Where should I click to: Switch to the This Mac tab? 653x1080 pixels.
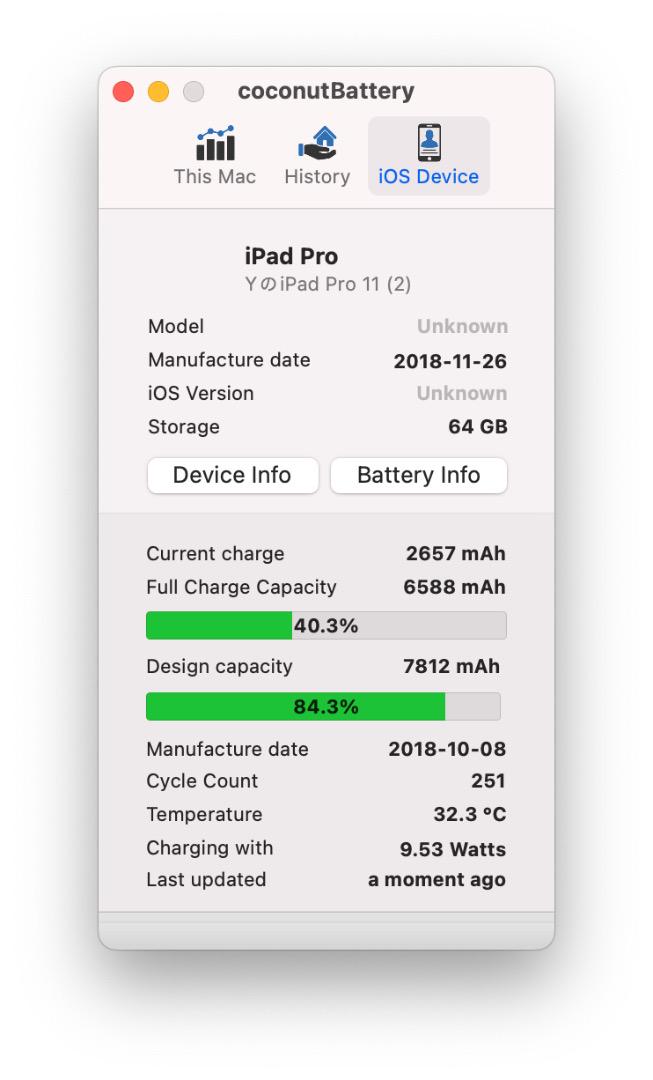click(x=215, y=156)
